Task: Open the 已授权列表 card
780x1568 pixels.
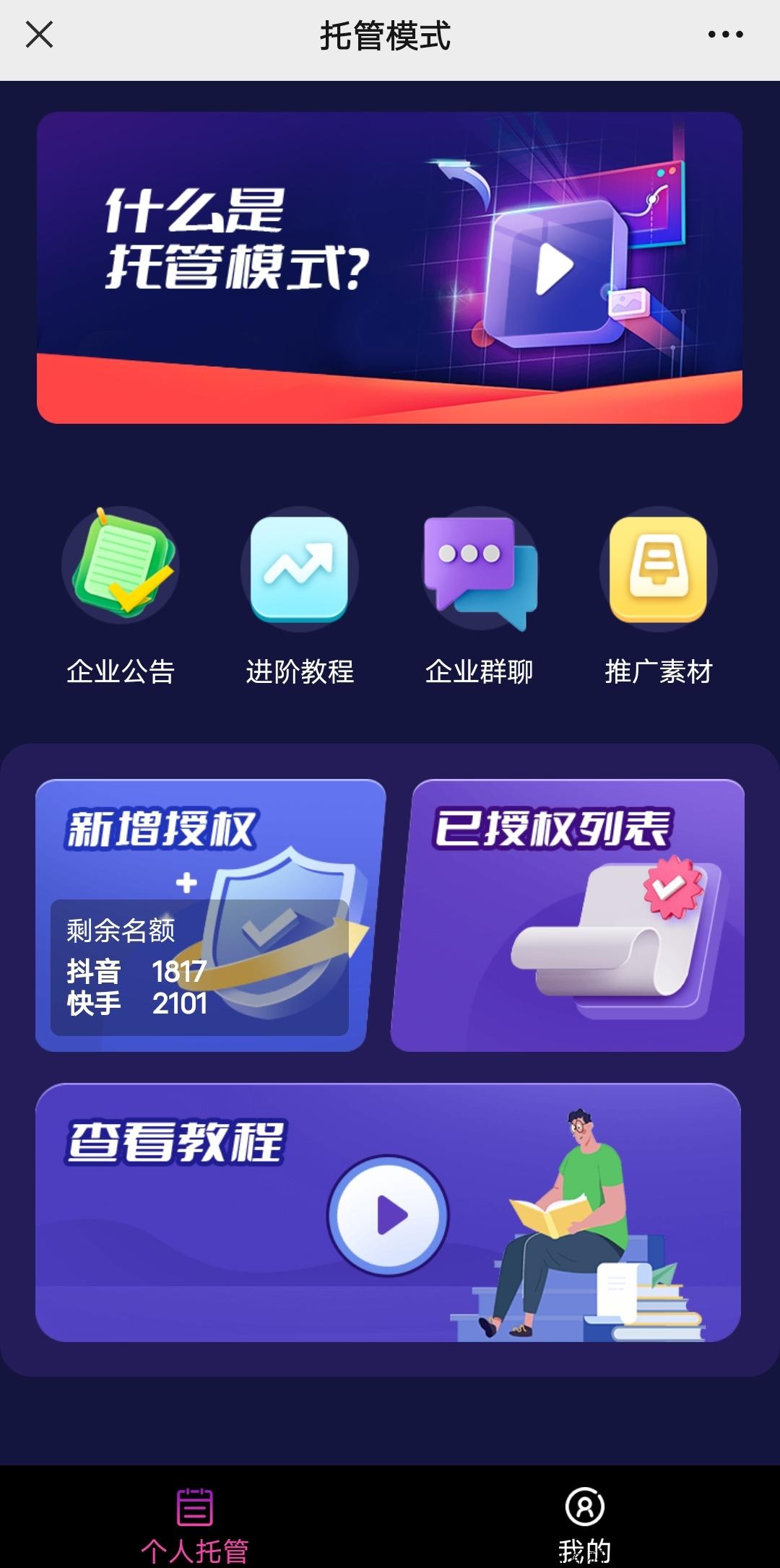Action: [569, 915]
